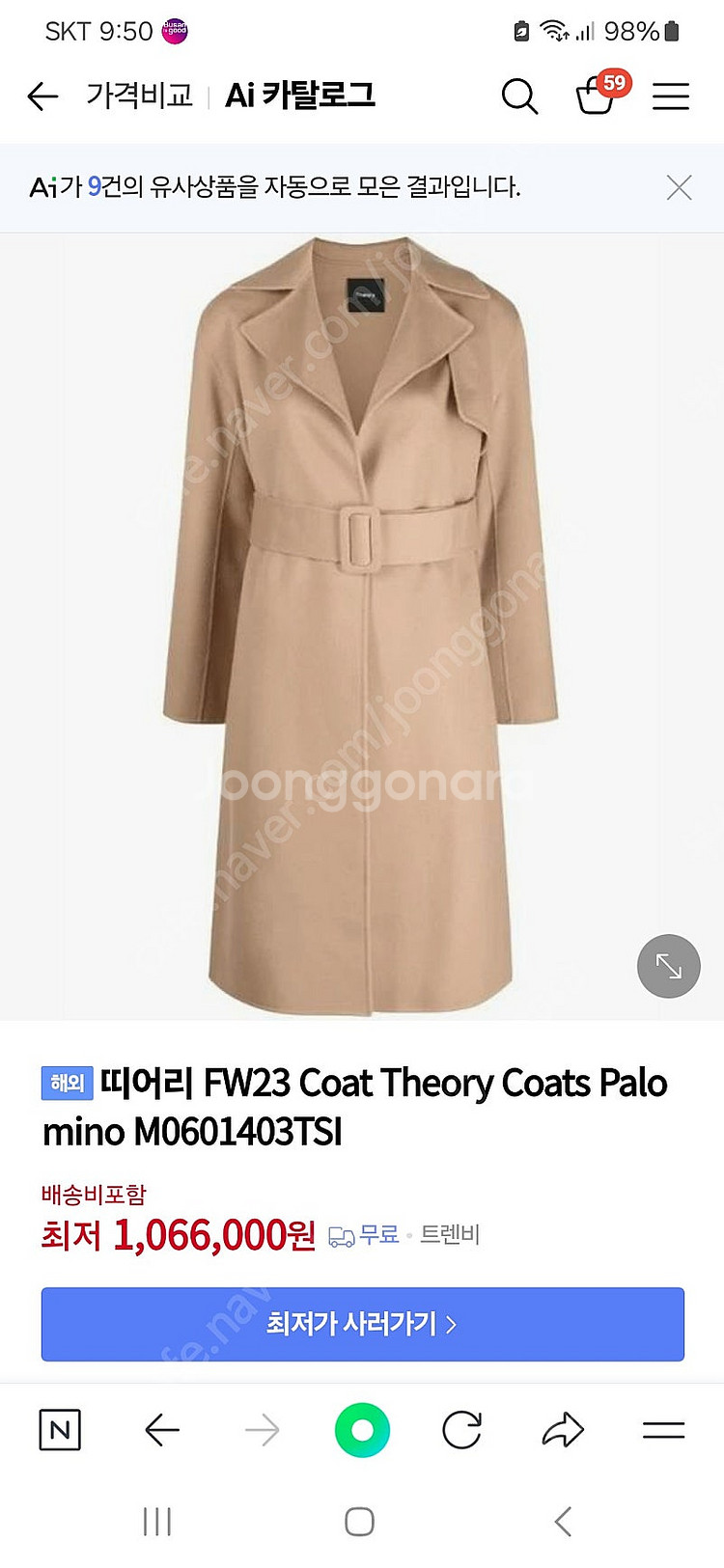The width and height of the screenshot is (724, 1568).
Task: Go back using the top-left arrow
Action: [x=43, y=96]
